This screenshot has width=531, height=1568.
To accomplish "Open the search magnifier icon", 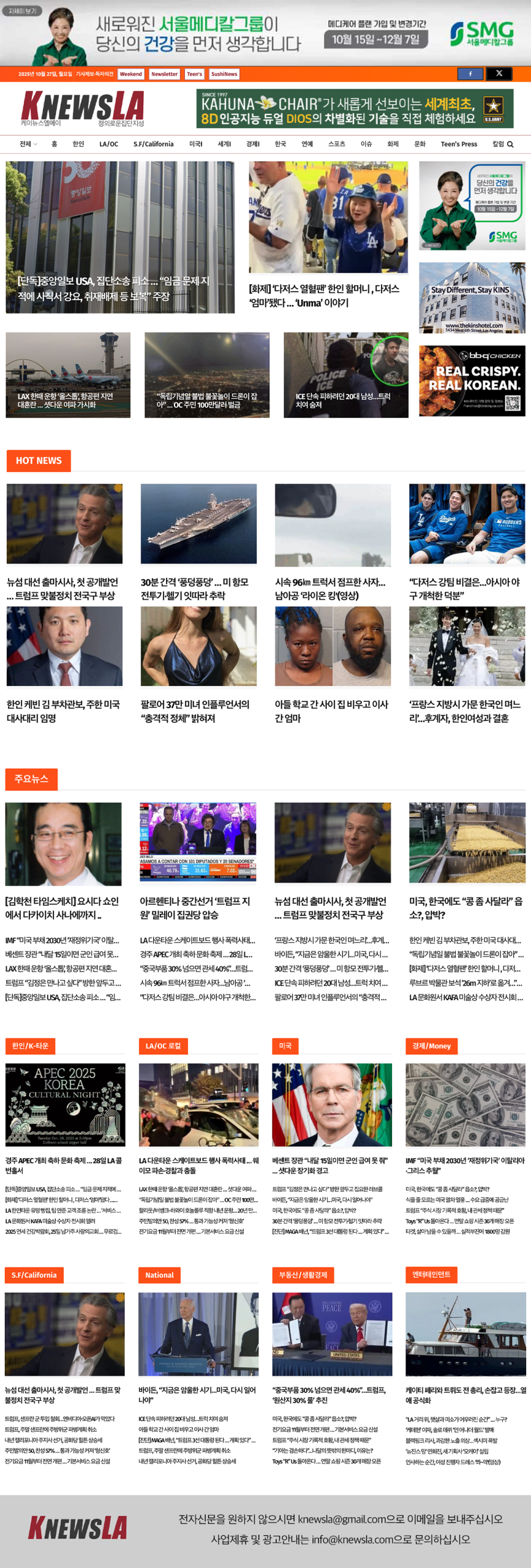I will [510, 145].
